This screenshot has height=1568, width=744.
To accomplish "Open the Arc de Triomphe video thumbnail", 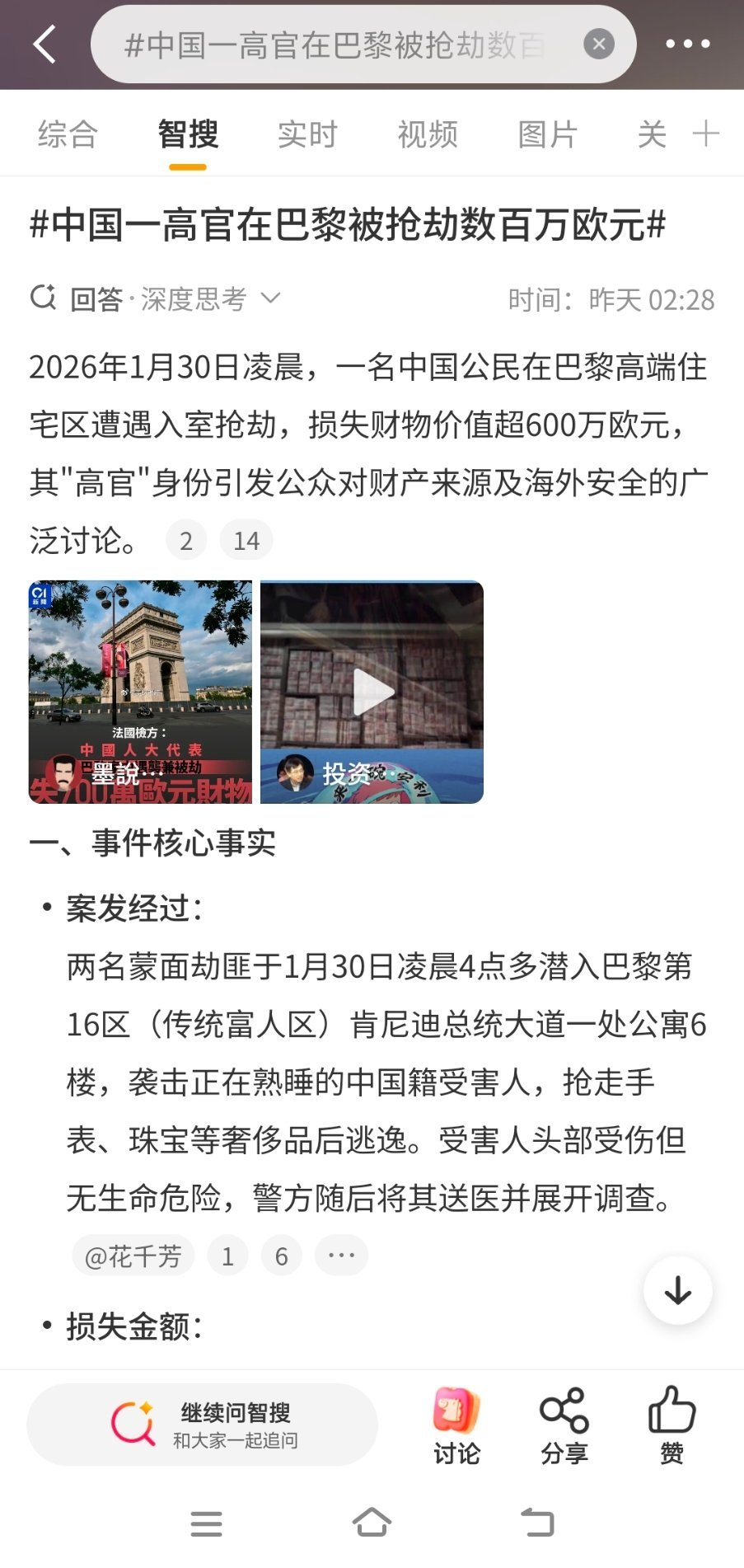I will [138, 692].
